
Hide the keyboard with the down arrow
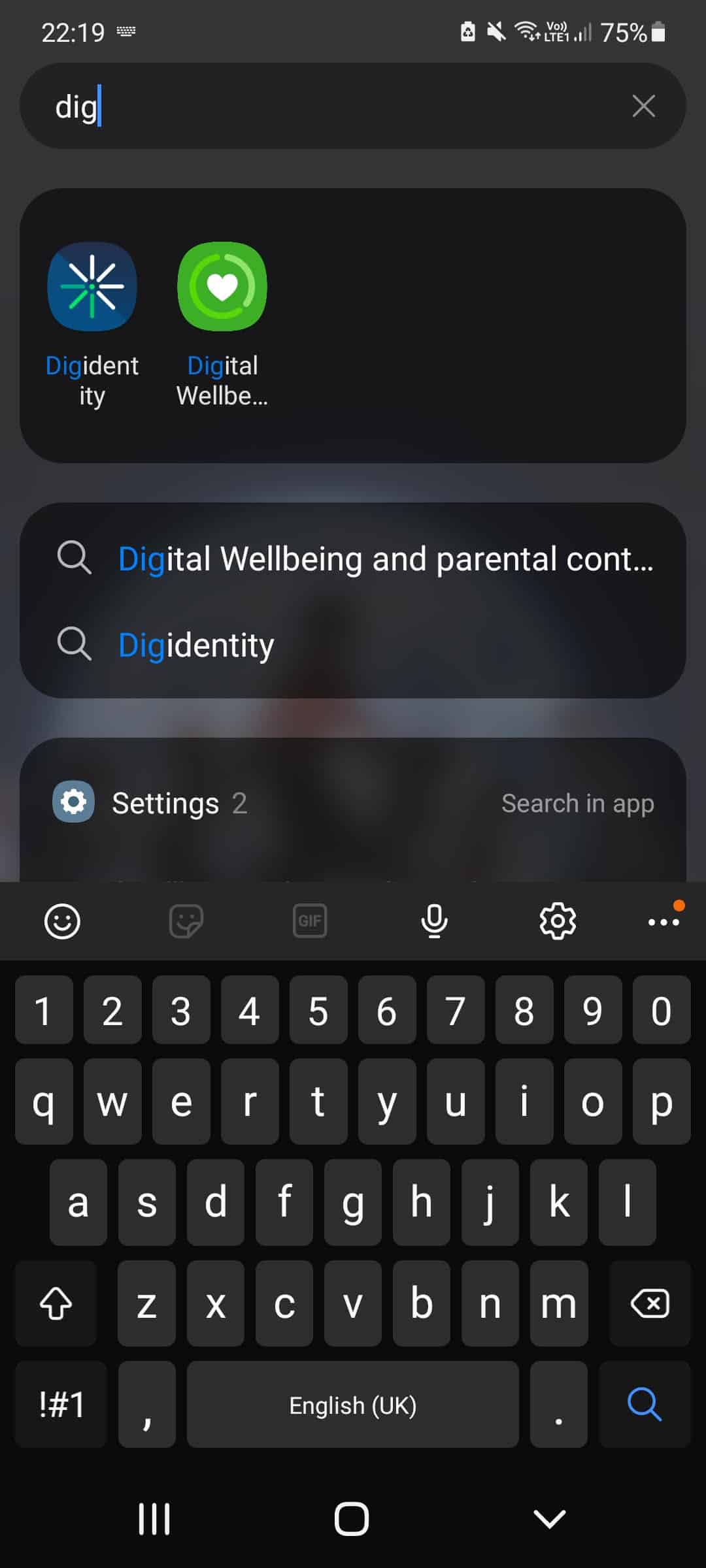point(549,1519)
